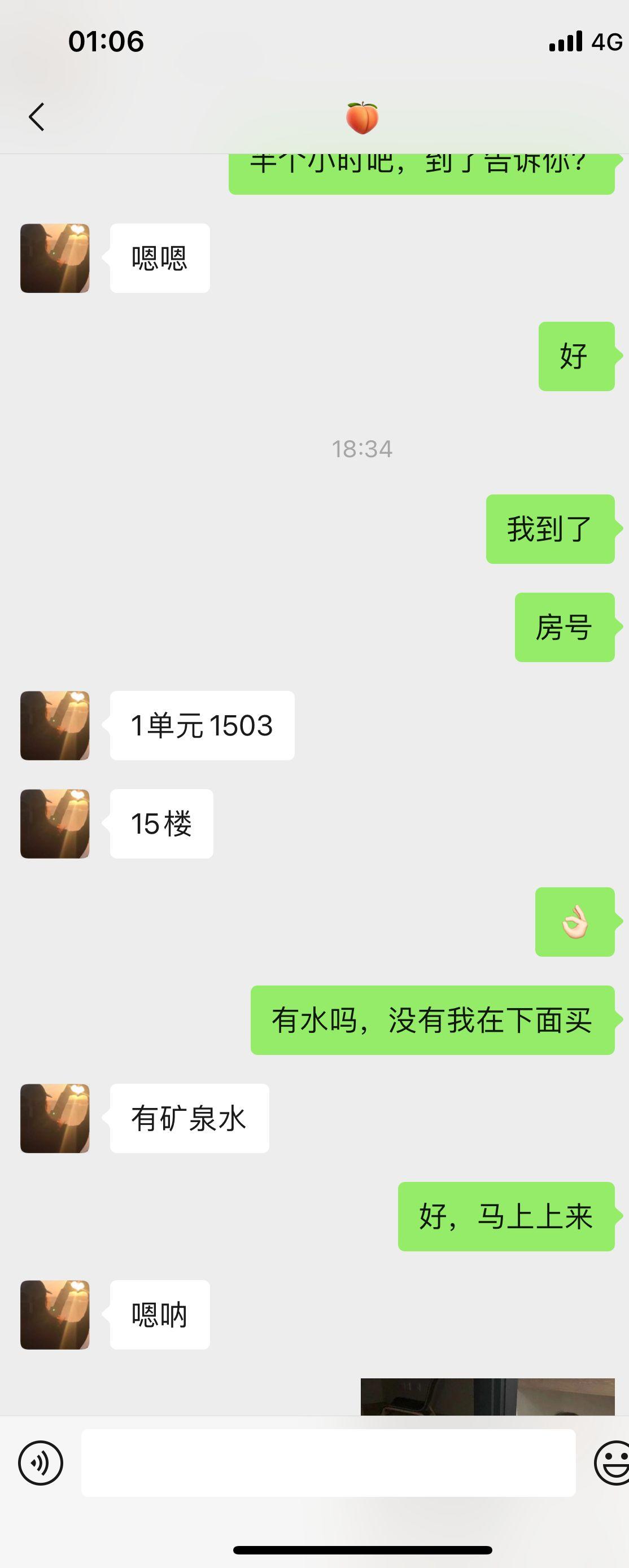Go back to the chat list
The height and width of the screenshot is (1568, 629).
pos(37,117)
